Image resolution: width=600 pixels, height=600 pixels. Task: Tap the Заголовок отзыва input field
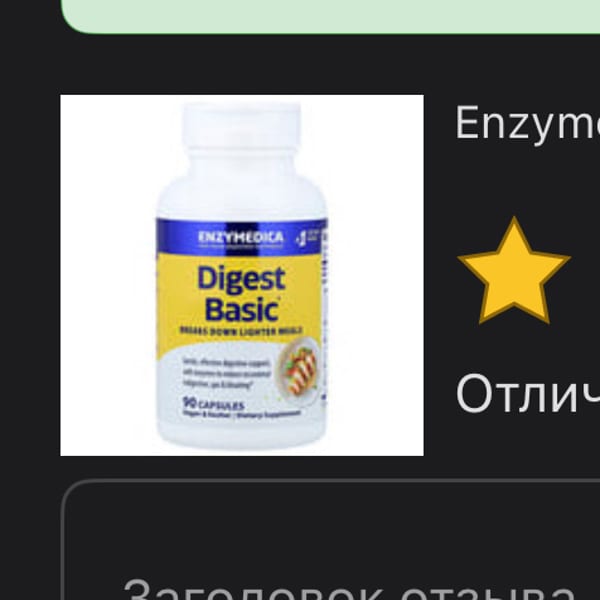point(331,540)
